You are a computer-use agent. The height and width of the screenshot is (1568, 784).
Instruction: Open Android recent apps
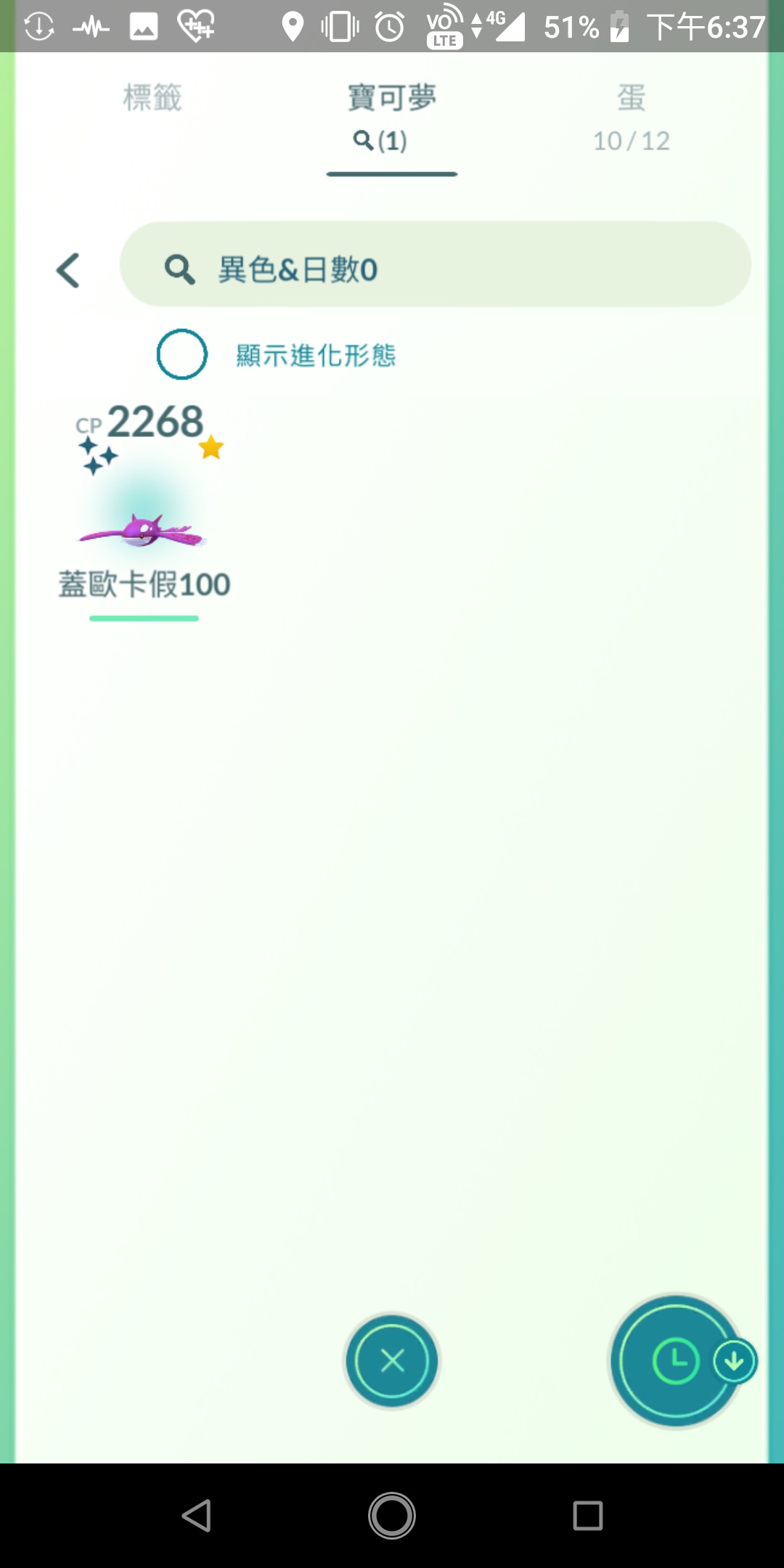pyautogui.click(x=587, y=1516)
